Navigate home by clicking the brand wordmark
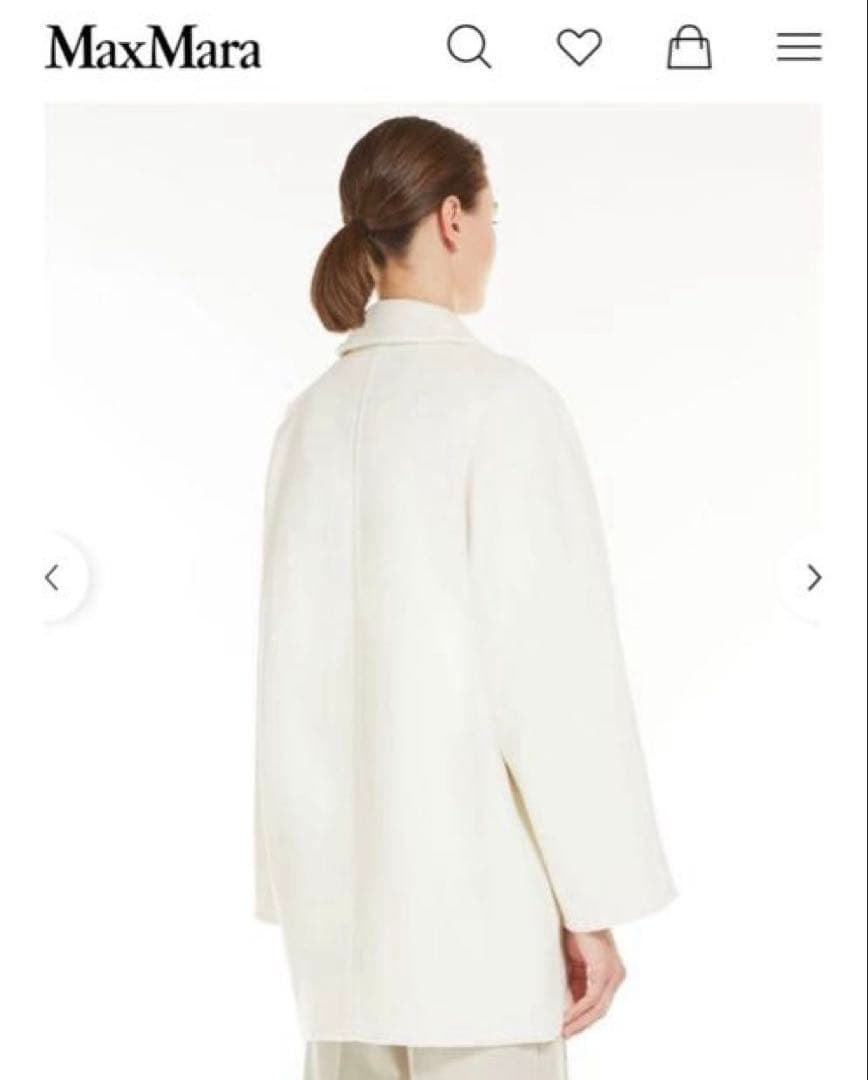 coord(155,48)
